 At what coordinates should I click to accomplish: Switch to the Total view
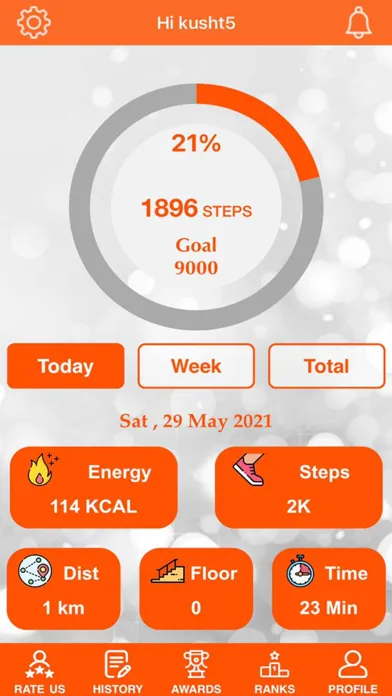pyautogui.click(x=327, y=366)
